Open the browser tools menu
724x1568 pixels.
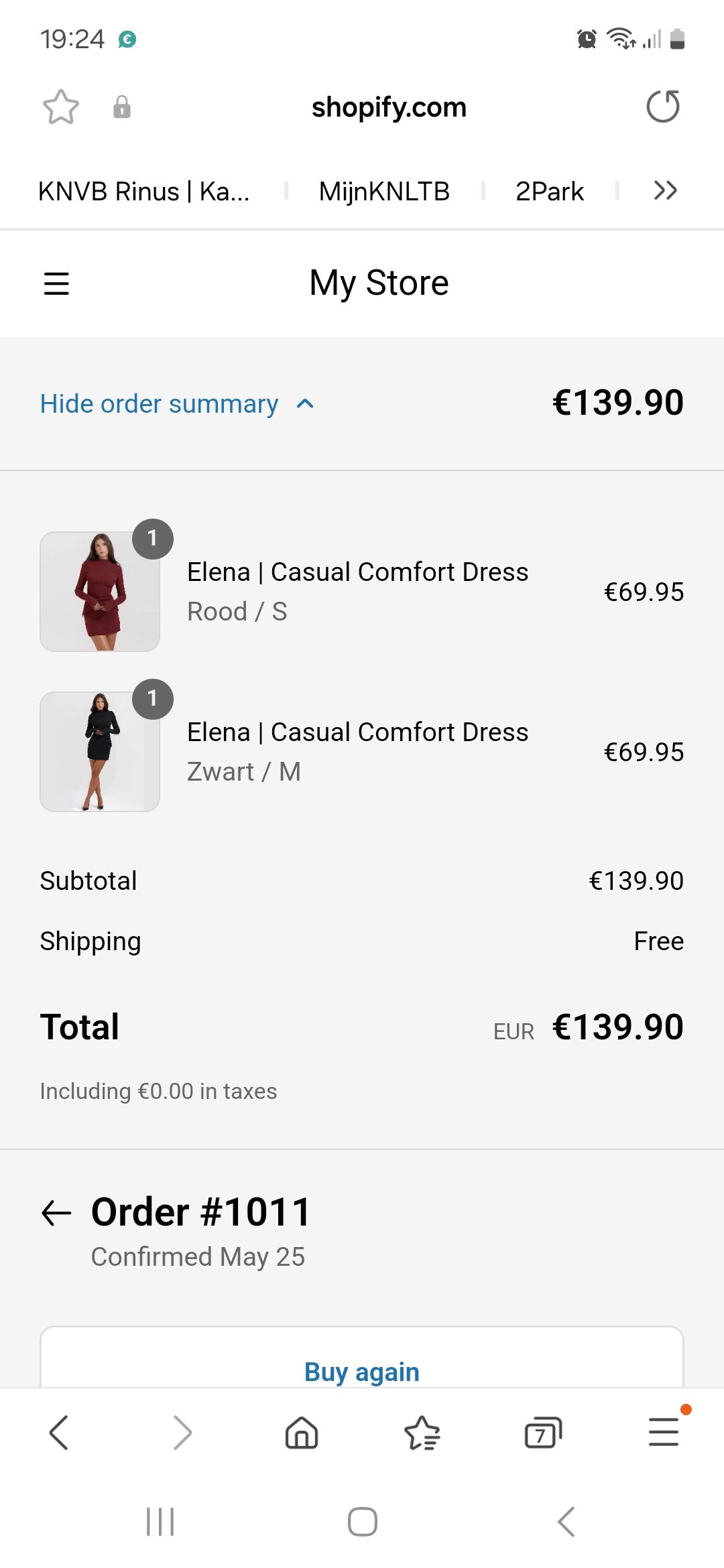click(664, 1433)
